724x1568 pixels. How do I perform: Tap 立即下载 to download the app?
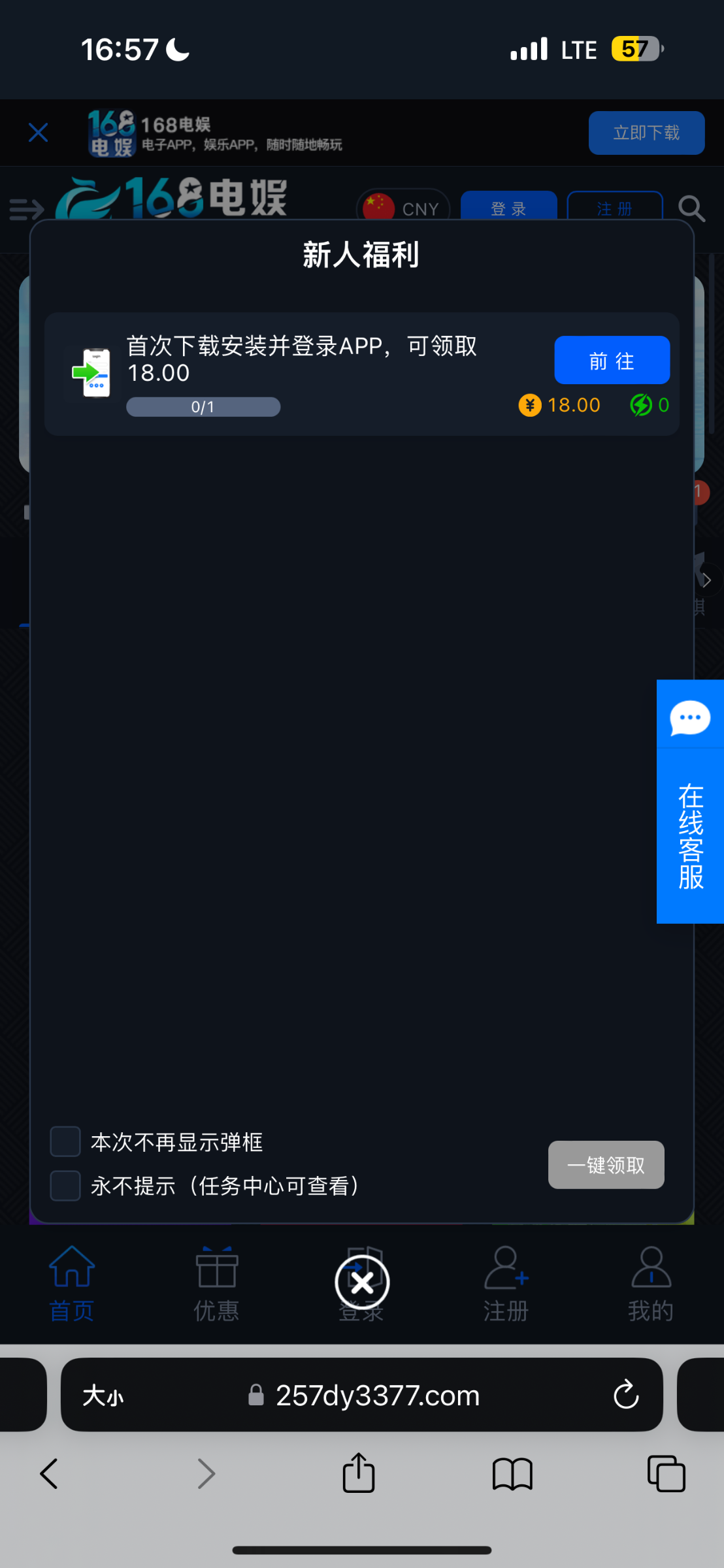tap(646, 133)
